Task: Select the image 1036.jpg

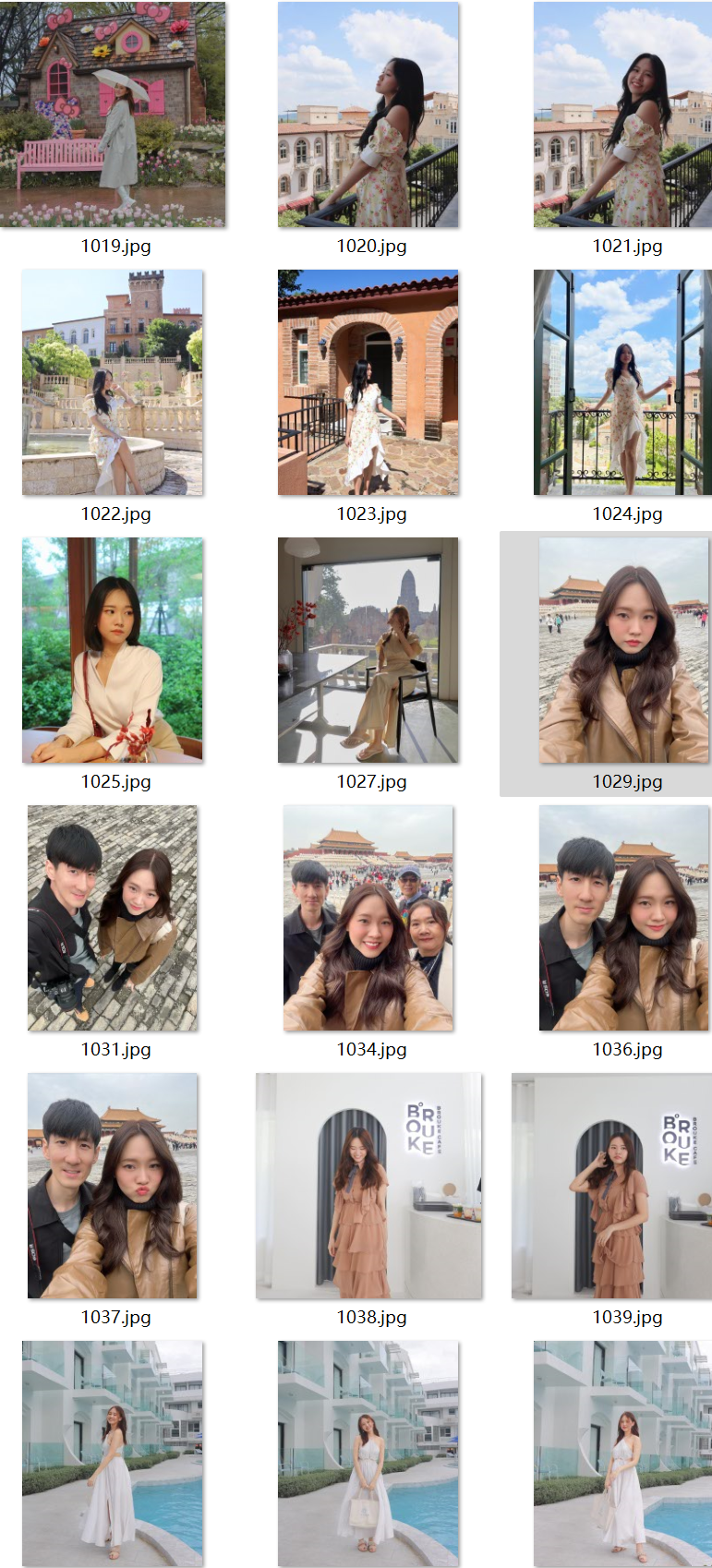Action: tap(623, 918)
